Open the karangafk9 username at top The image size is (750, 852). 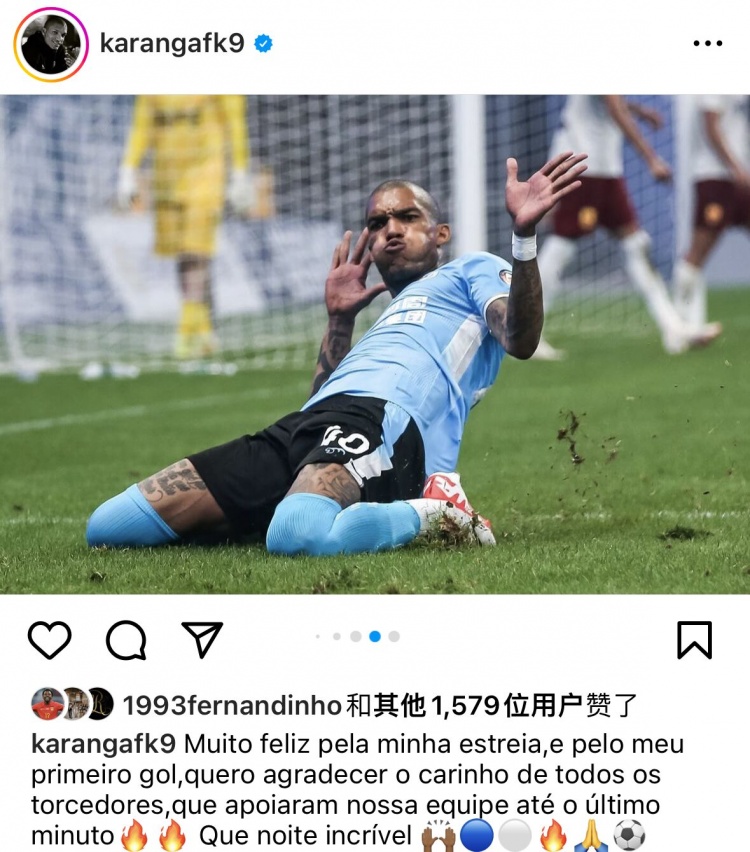click(171, 44)
